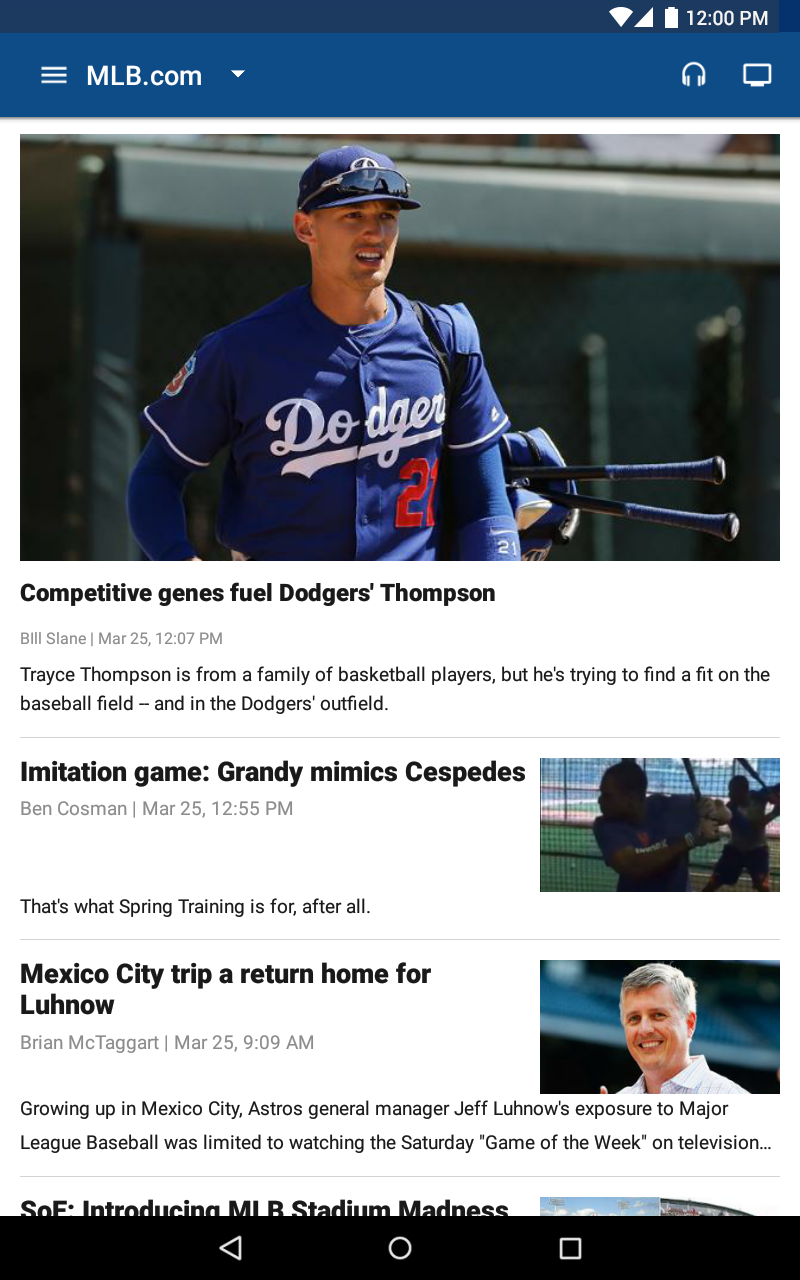Tap the Dodgers player featured photo
The height and width of the screenshot is (1280, 800).
400,347
